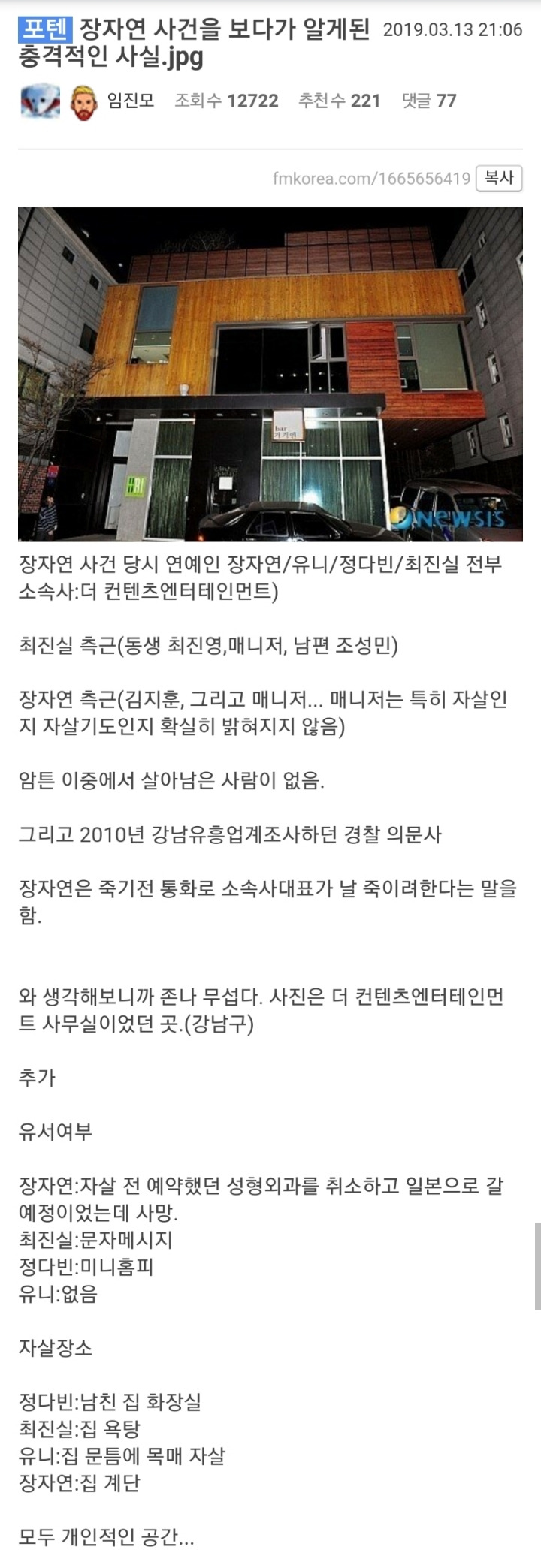Open author 임진모's profile

coord(130,101)
